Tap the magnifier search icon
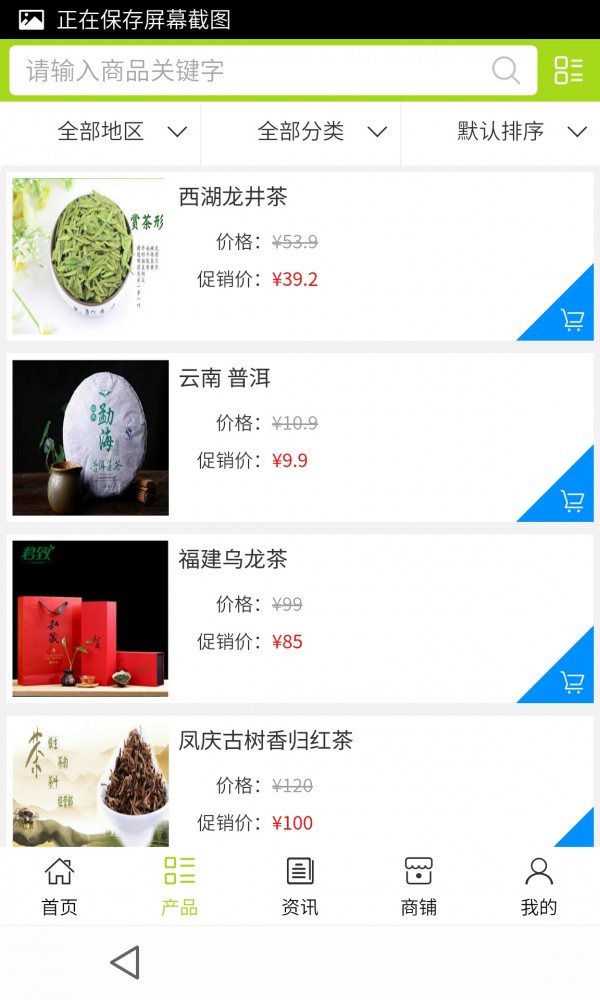Image resolution: width=600 pixels, height=1000 pixels. [x=506, y=71]
